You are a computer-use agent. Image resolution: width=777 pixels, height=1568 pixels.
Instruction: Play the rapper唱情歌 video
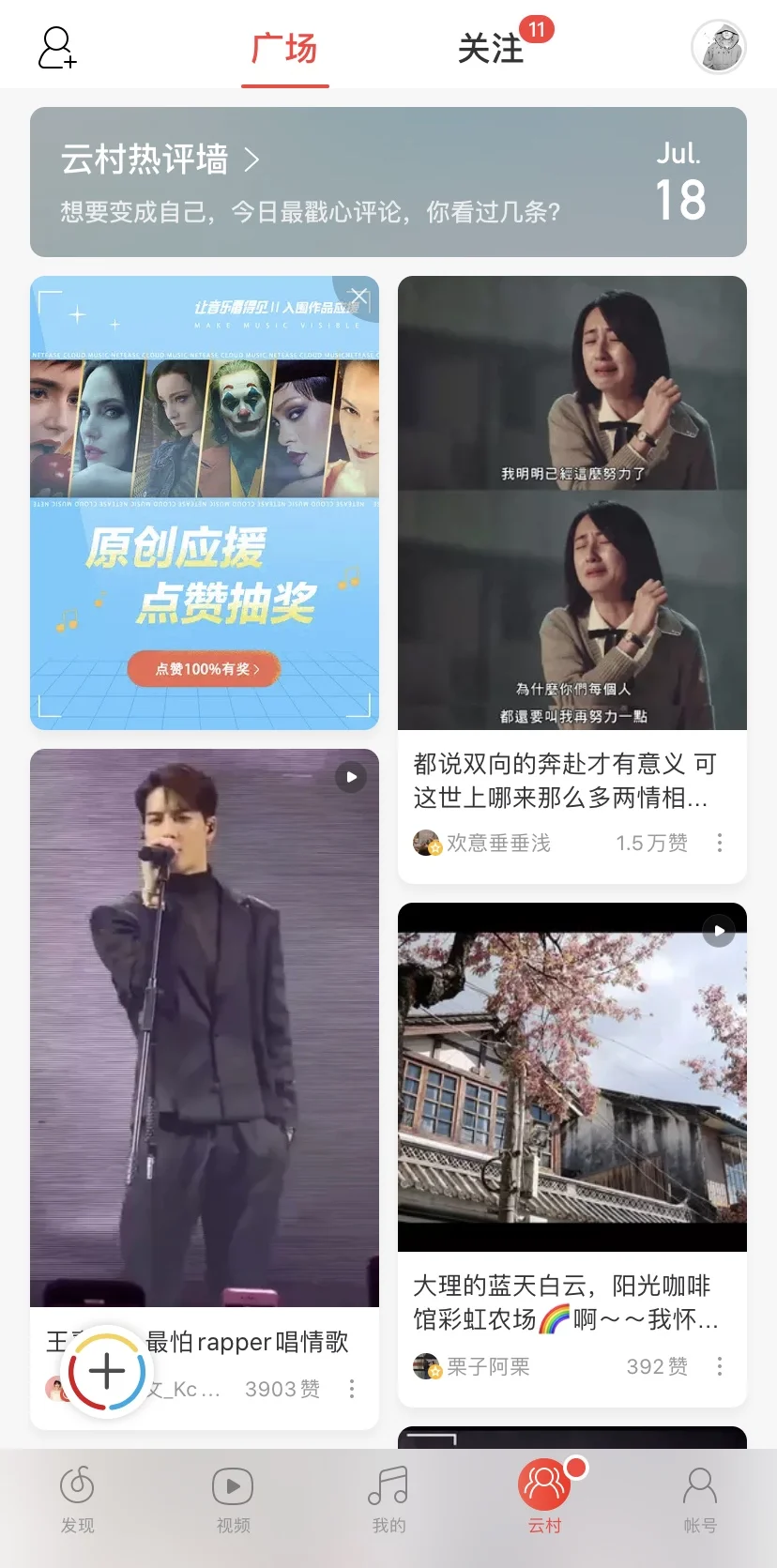pos(205,1028)
